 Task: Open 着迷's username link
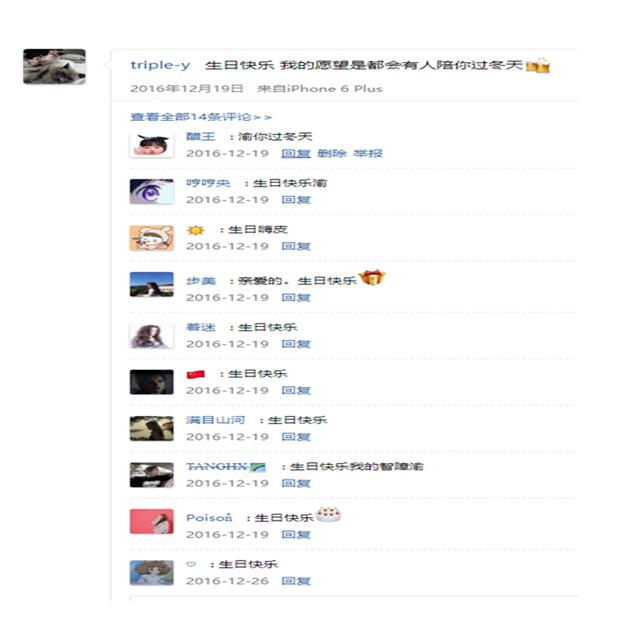tap(200, 327)
